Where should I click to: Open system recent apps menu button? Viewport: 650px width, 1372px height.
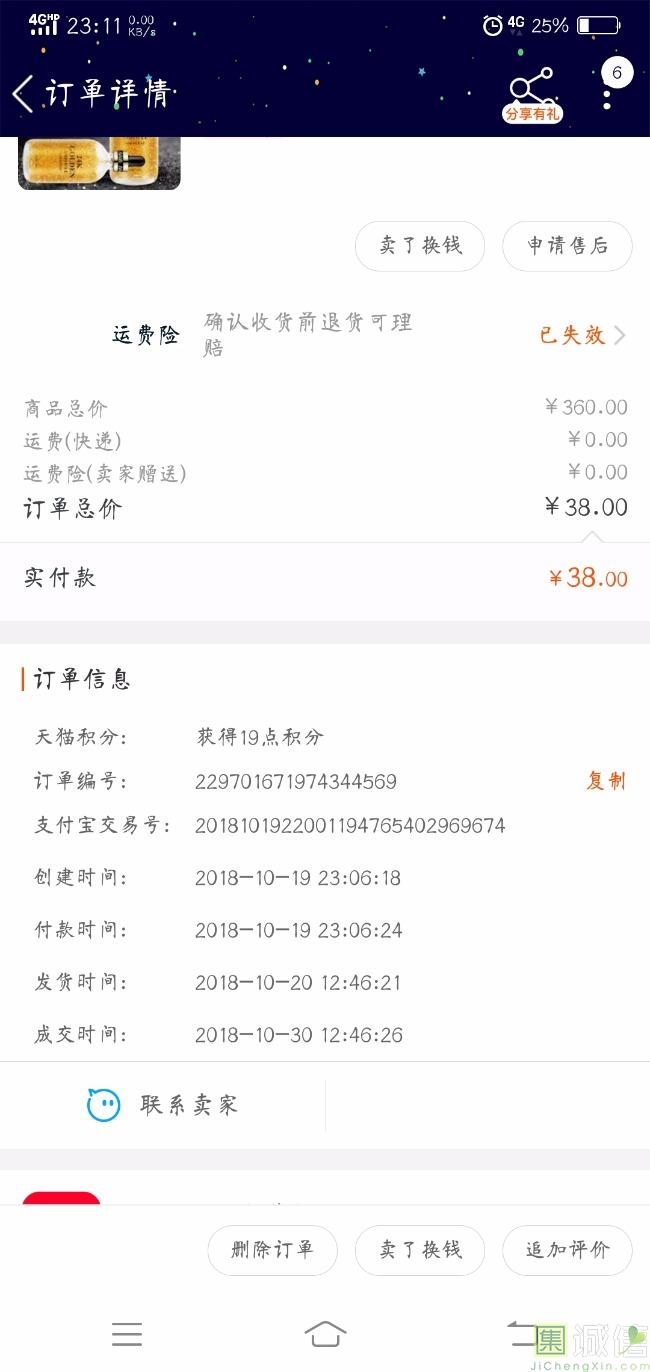click(x=127, y=1334)
